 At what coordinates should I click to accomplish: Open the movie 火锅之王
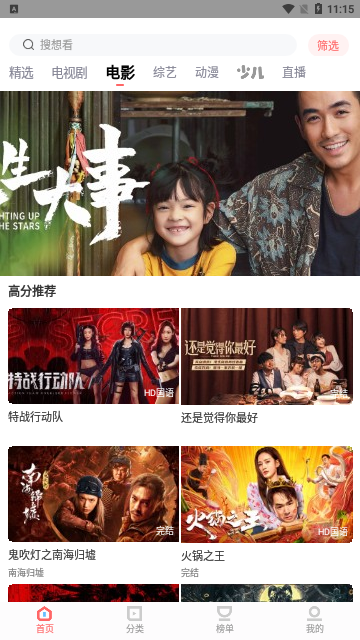[x=267, y=512]
